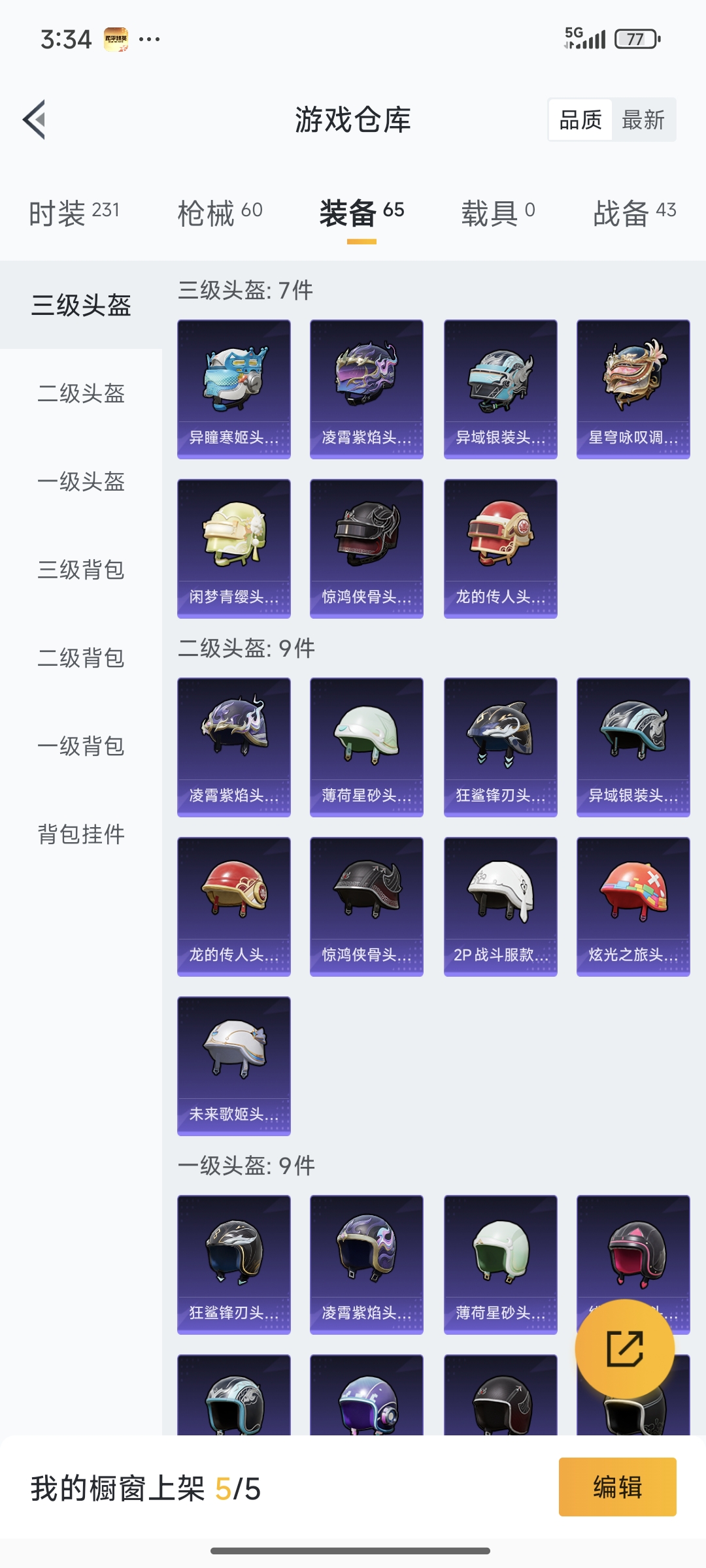The width and height of the screenshot is (706, 1568).
Task: Select the 薄荷星砂 level 2 helmet
Action: pos(367,747)
